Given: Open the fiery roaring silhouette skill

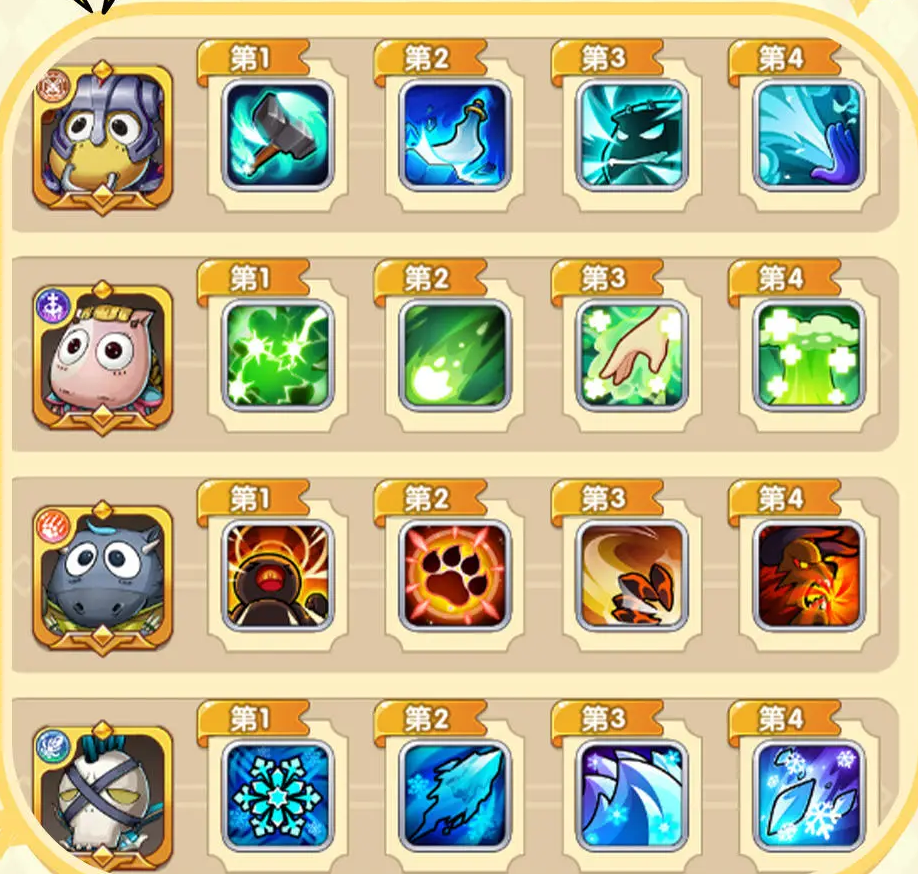Looking at the screenshot, I should pos(277,576).
